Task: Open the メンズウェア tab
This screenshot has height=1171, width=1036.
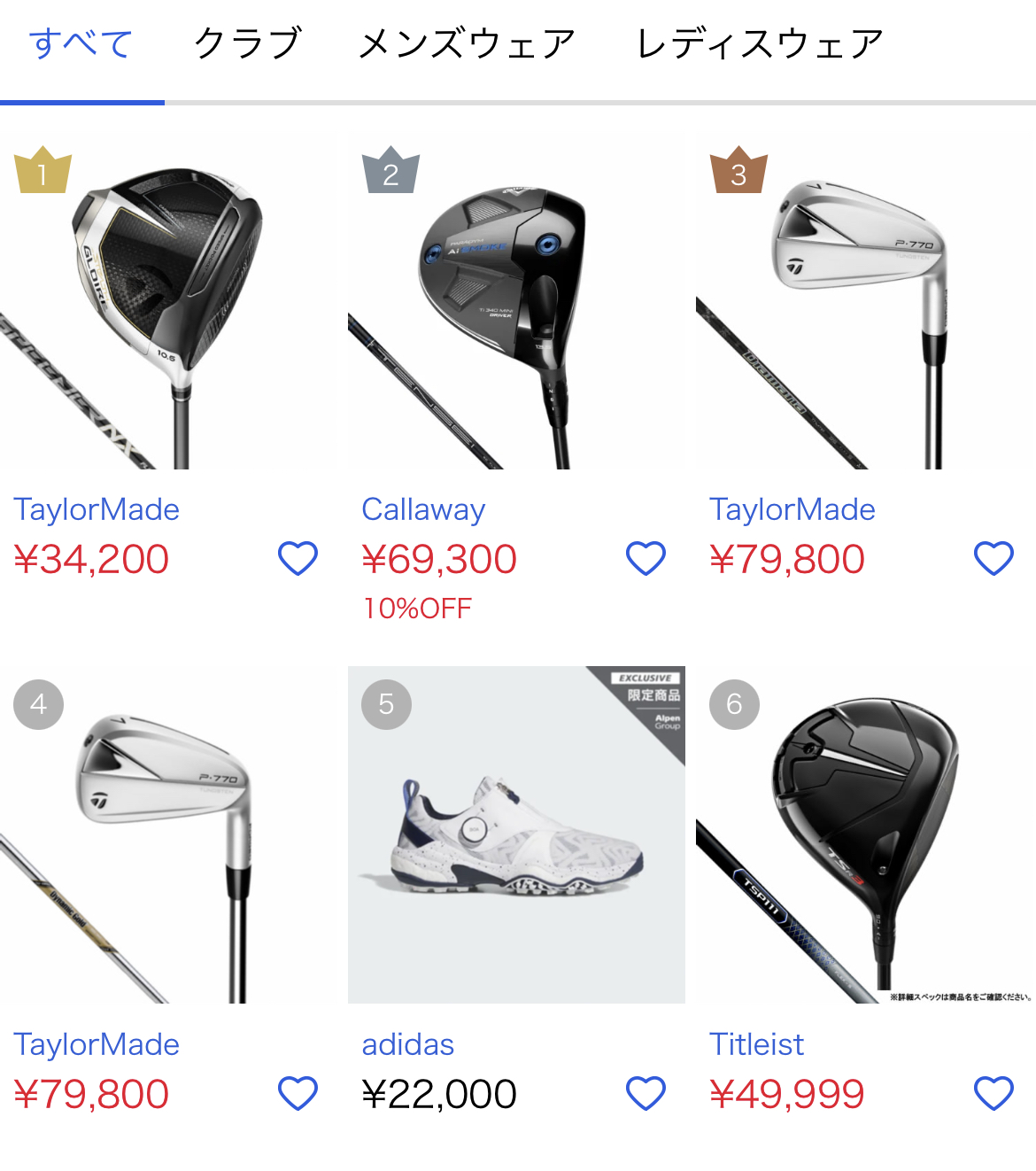Action: pos(467,44)
